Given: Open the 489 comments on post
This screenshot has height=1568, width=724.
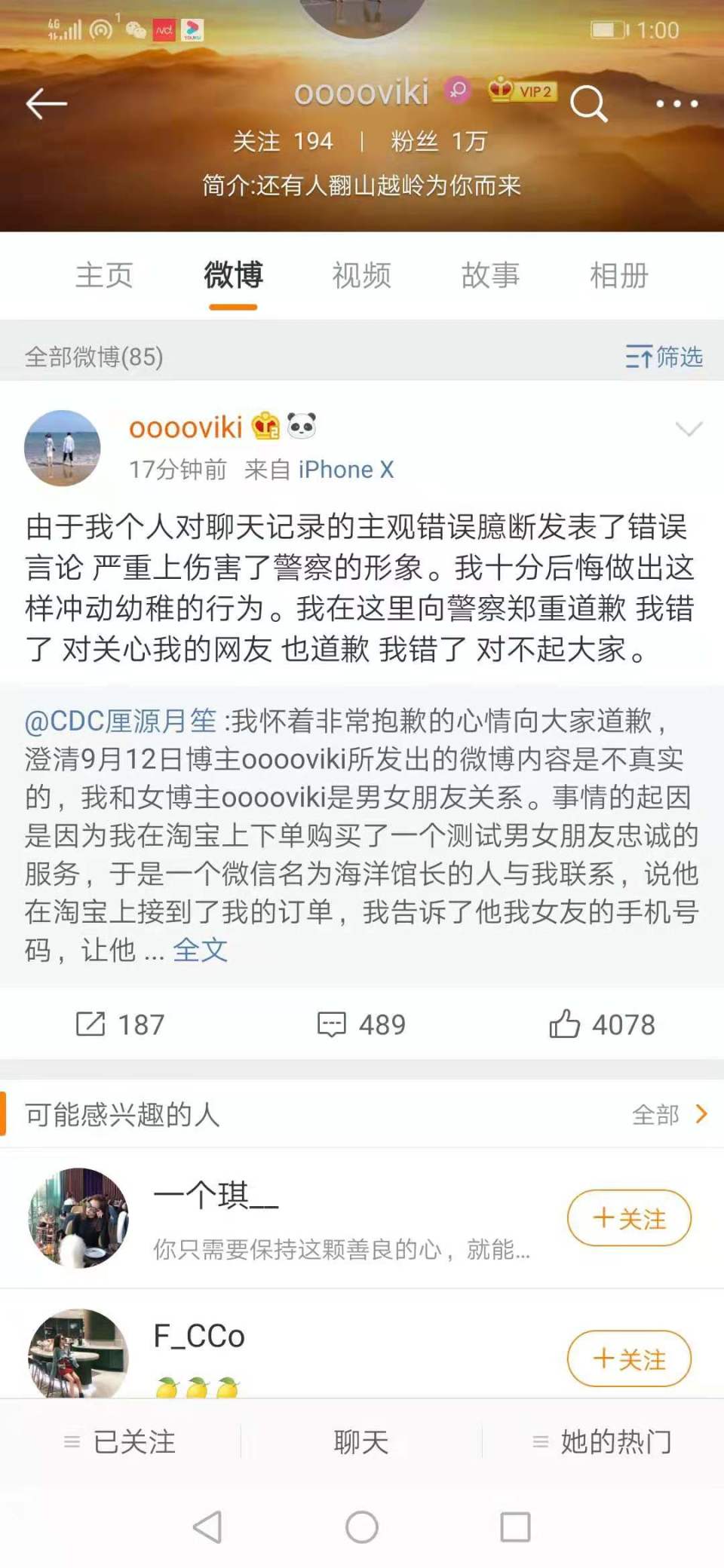Looking at the screenshot, I should pyautogui.click(x=362, y=1024).
